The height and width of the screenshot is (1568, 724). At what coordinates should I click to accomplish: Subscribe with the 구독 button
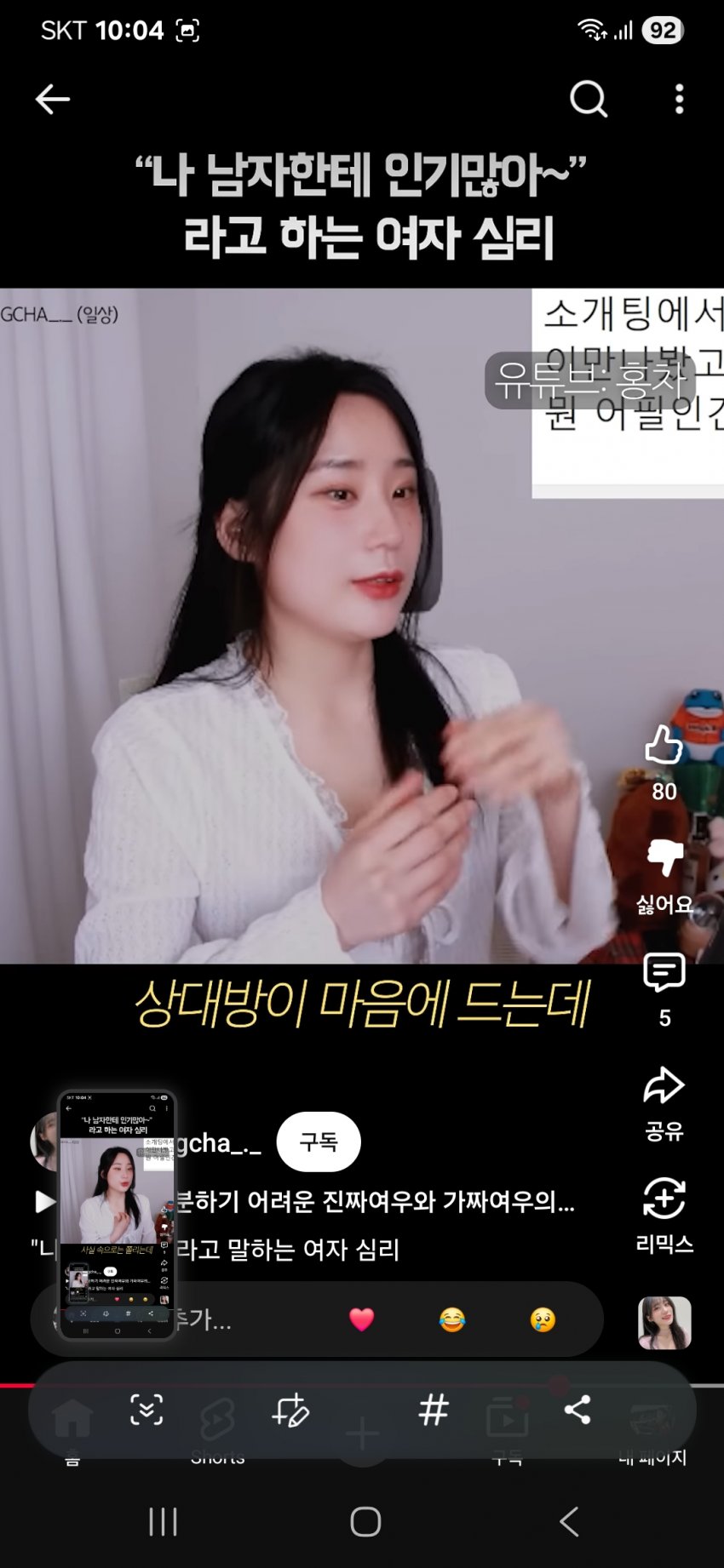[319, 1142]
